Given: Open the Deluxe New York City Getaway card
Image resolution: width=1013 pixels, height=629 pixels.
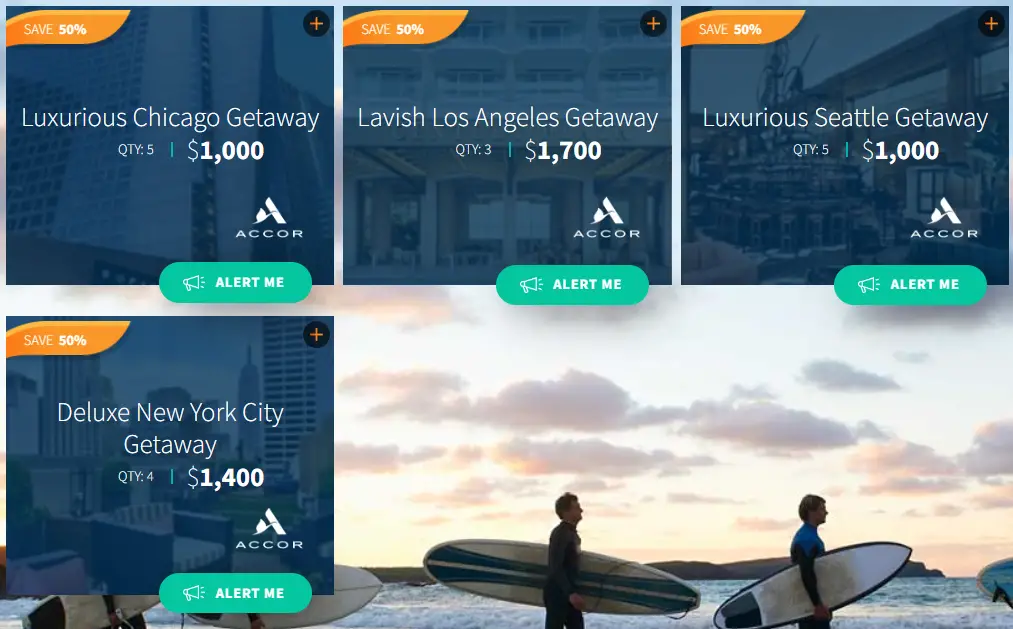Looking at the screenshot, I should point(170,428).
